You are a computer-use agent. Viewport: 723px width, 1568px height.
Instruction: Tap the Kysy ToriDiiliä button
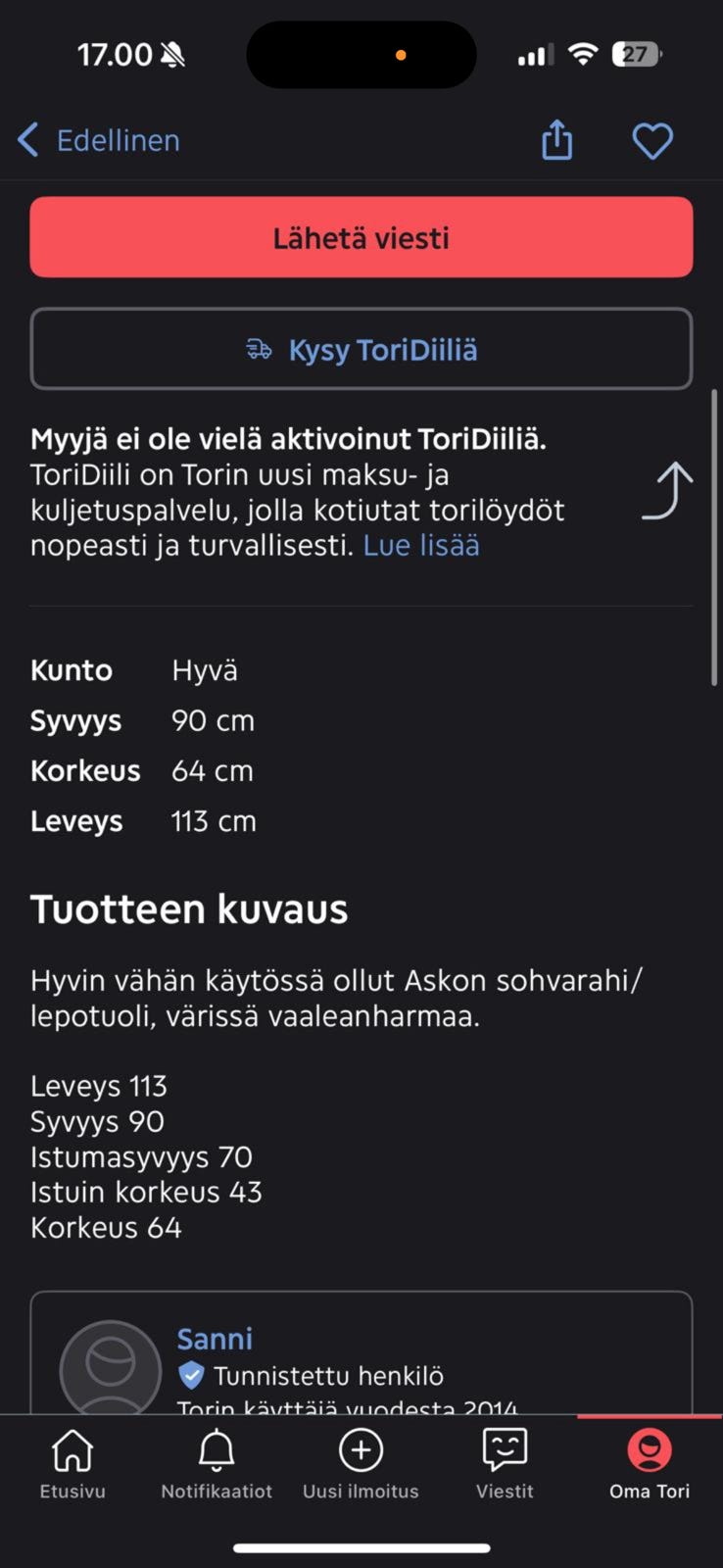coord(361,349)
